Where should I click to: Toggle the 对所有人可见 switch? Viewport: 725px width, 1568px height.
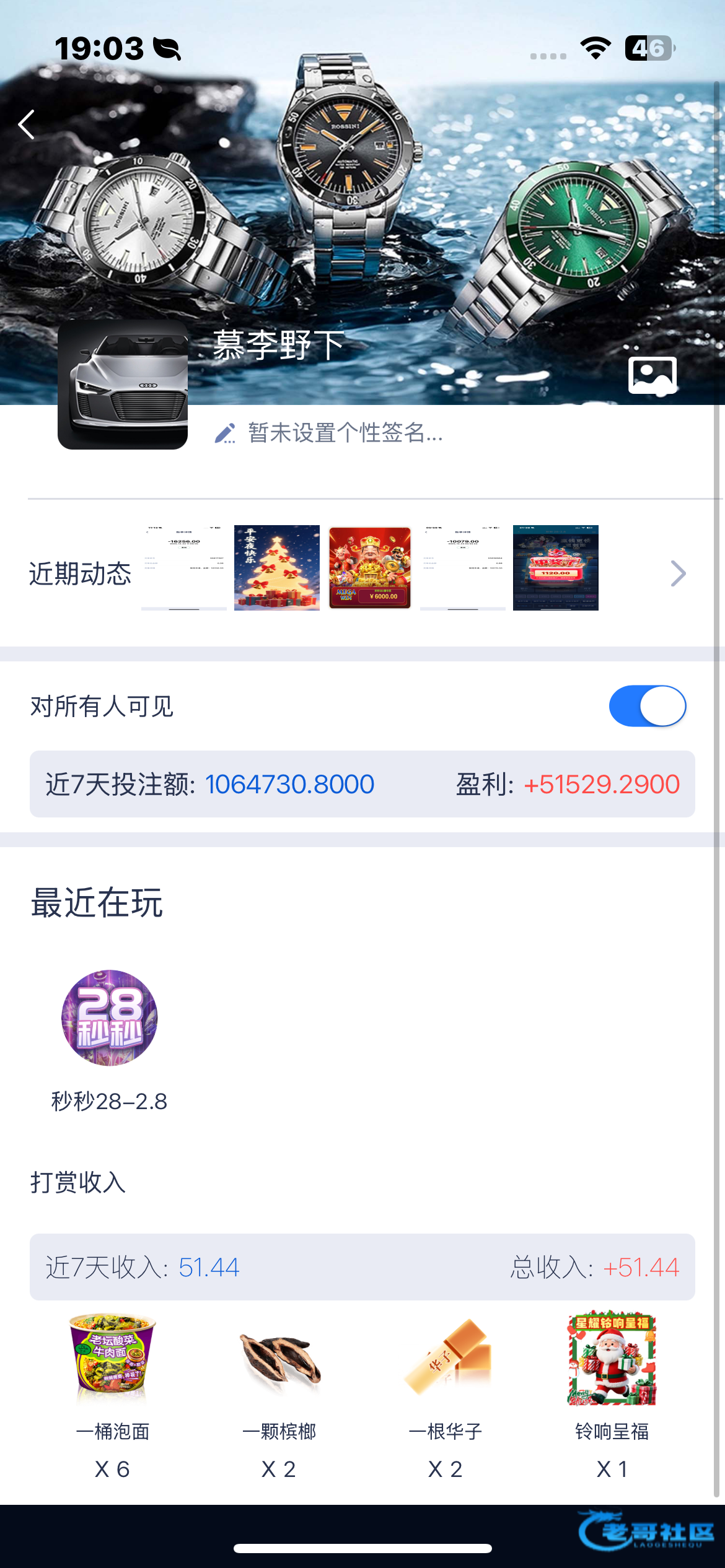pyautogui.click(x=647, y=706)
